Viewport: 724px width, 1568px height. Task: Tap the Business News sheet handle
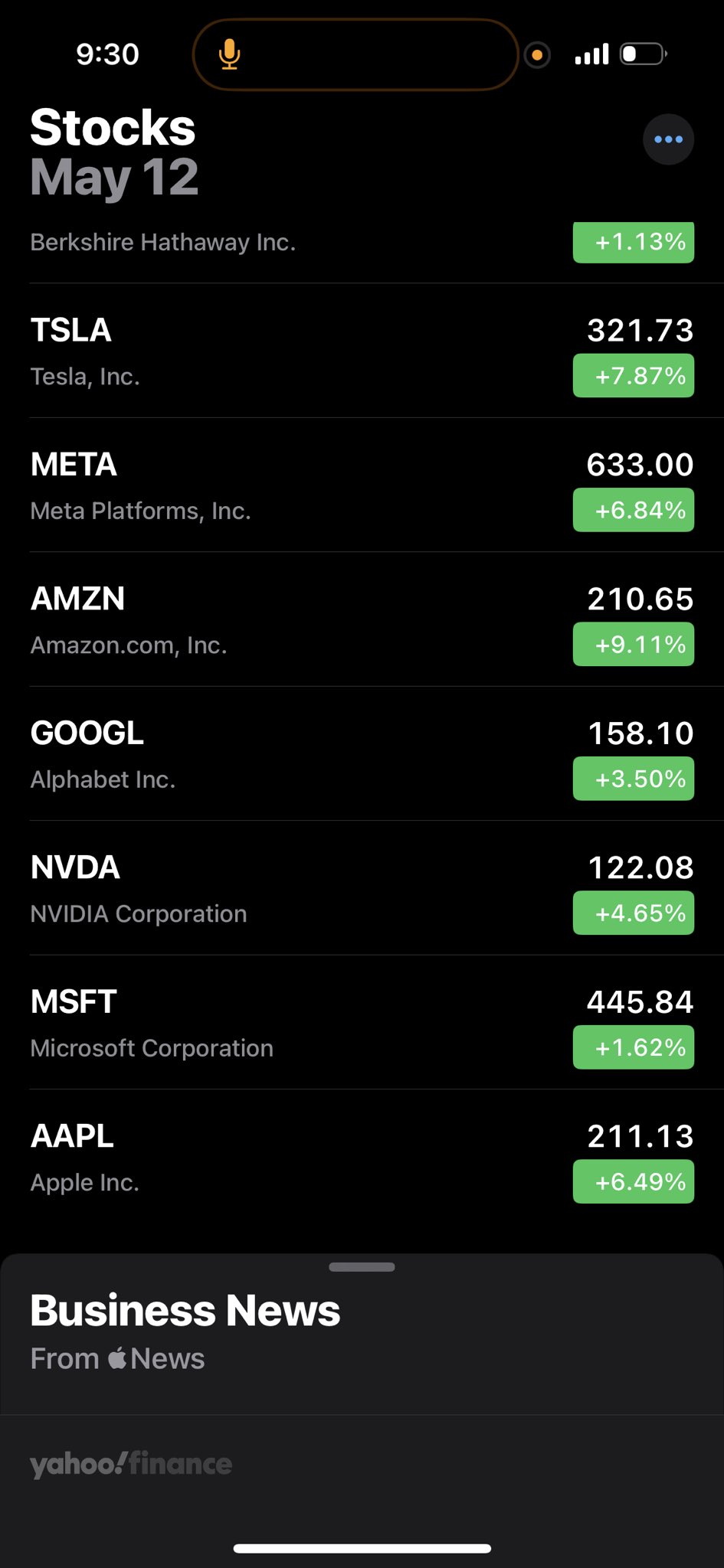[x=362, y=1267]
